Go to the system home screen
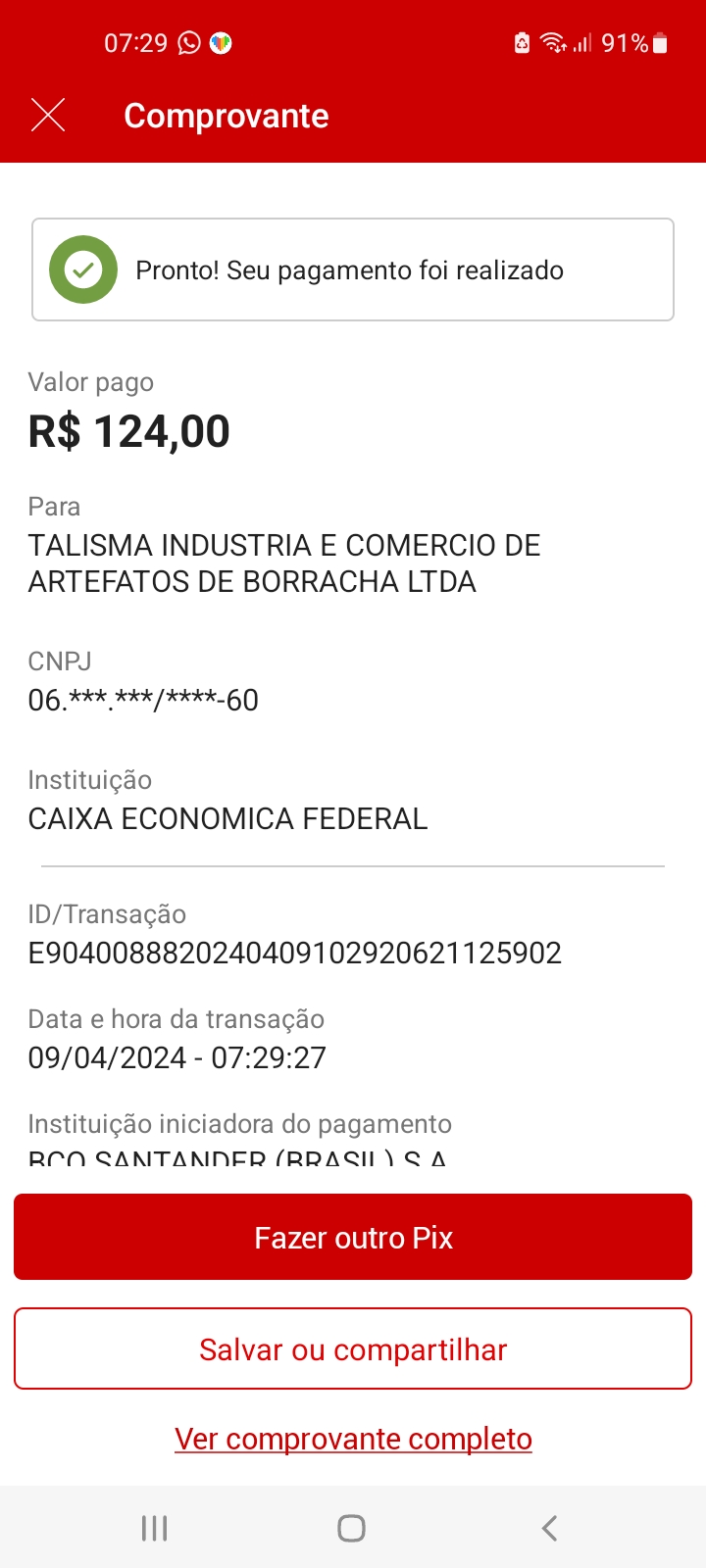This screenshot has width=706, height=1568. (x=351, y=1528)
